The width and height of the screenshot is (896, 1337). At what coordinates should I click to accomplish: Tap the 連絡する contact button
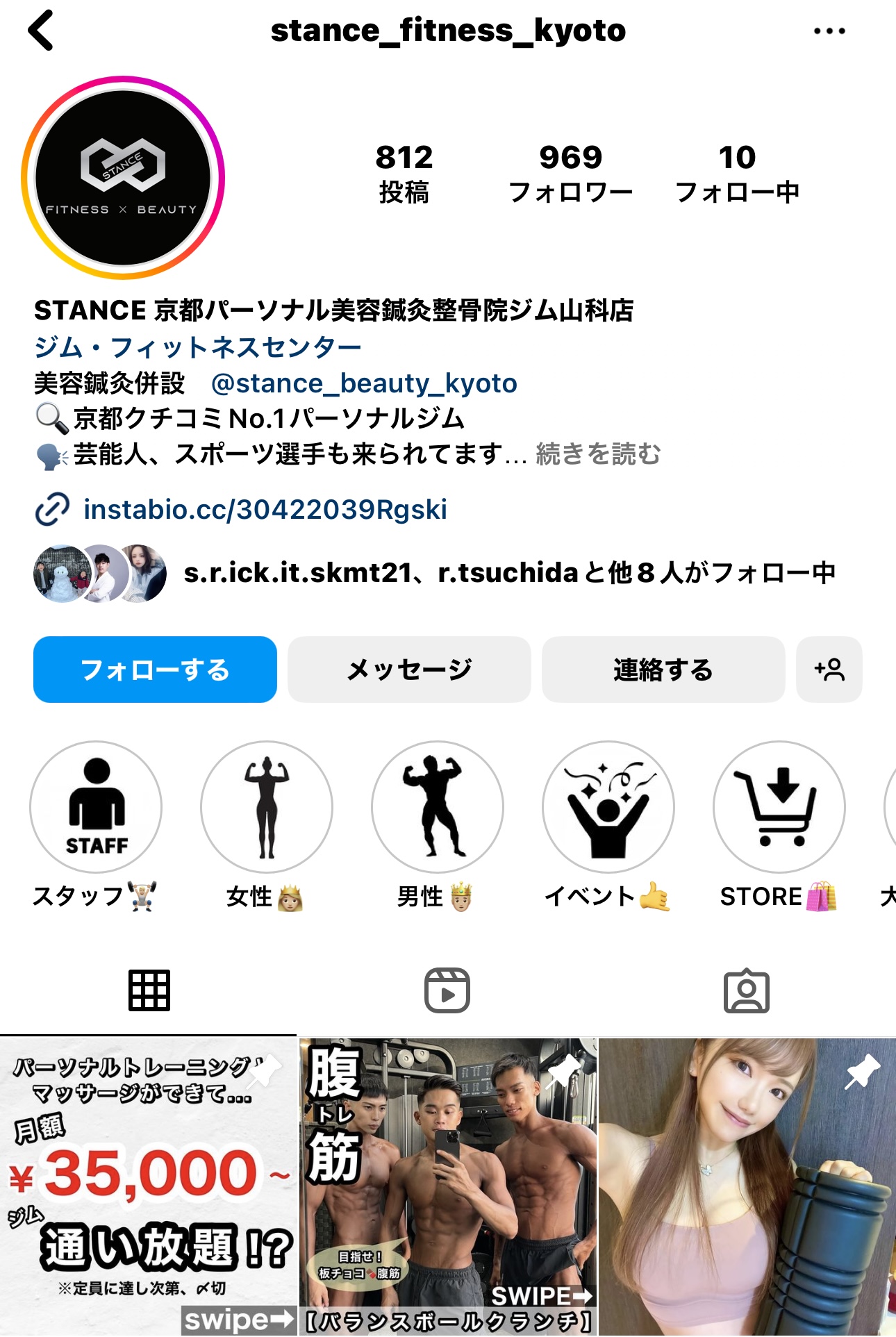(663, 670)
